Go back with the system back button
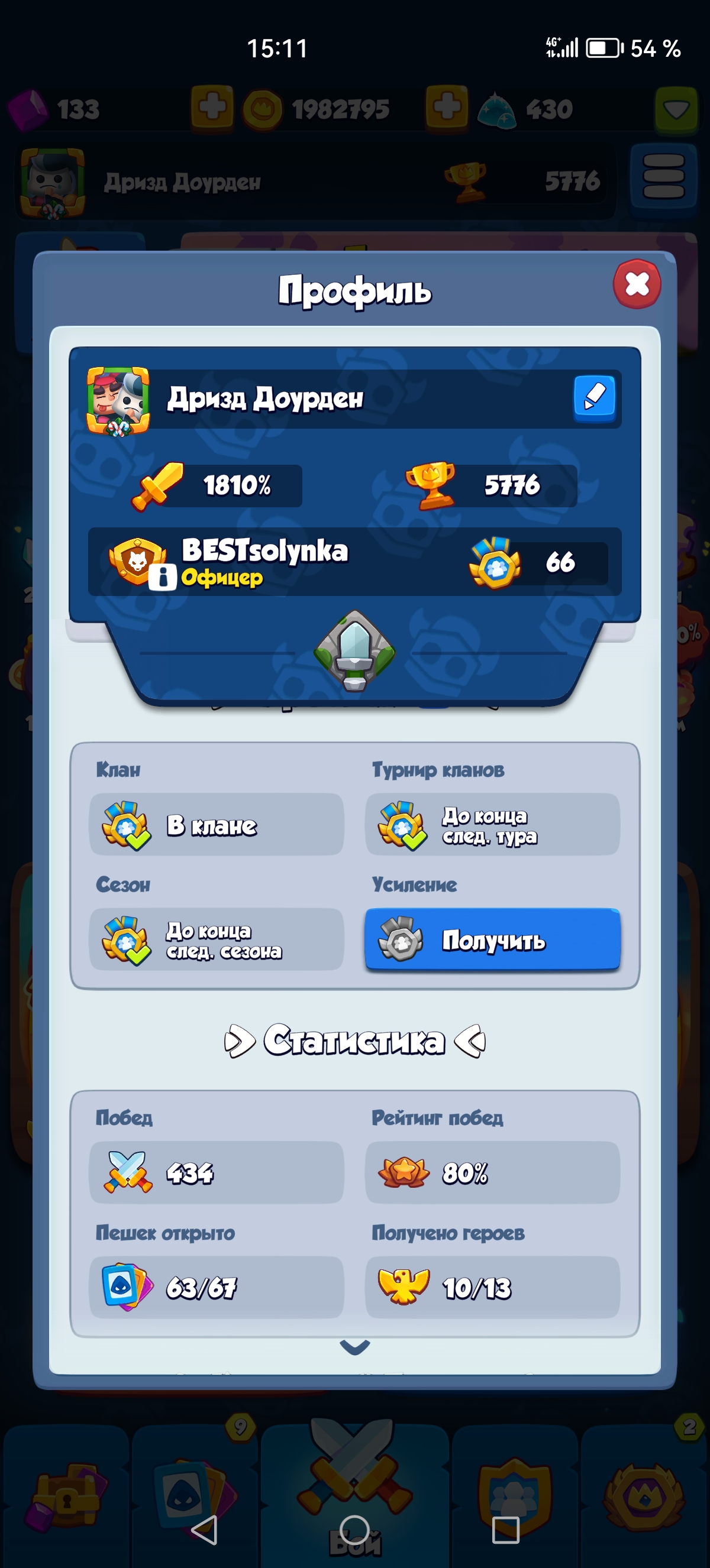Viewport: 710px width, 1568px height. click(x=204, y=1530)
